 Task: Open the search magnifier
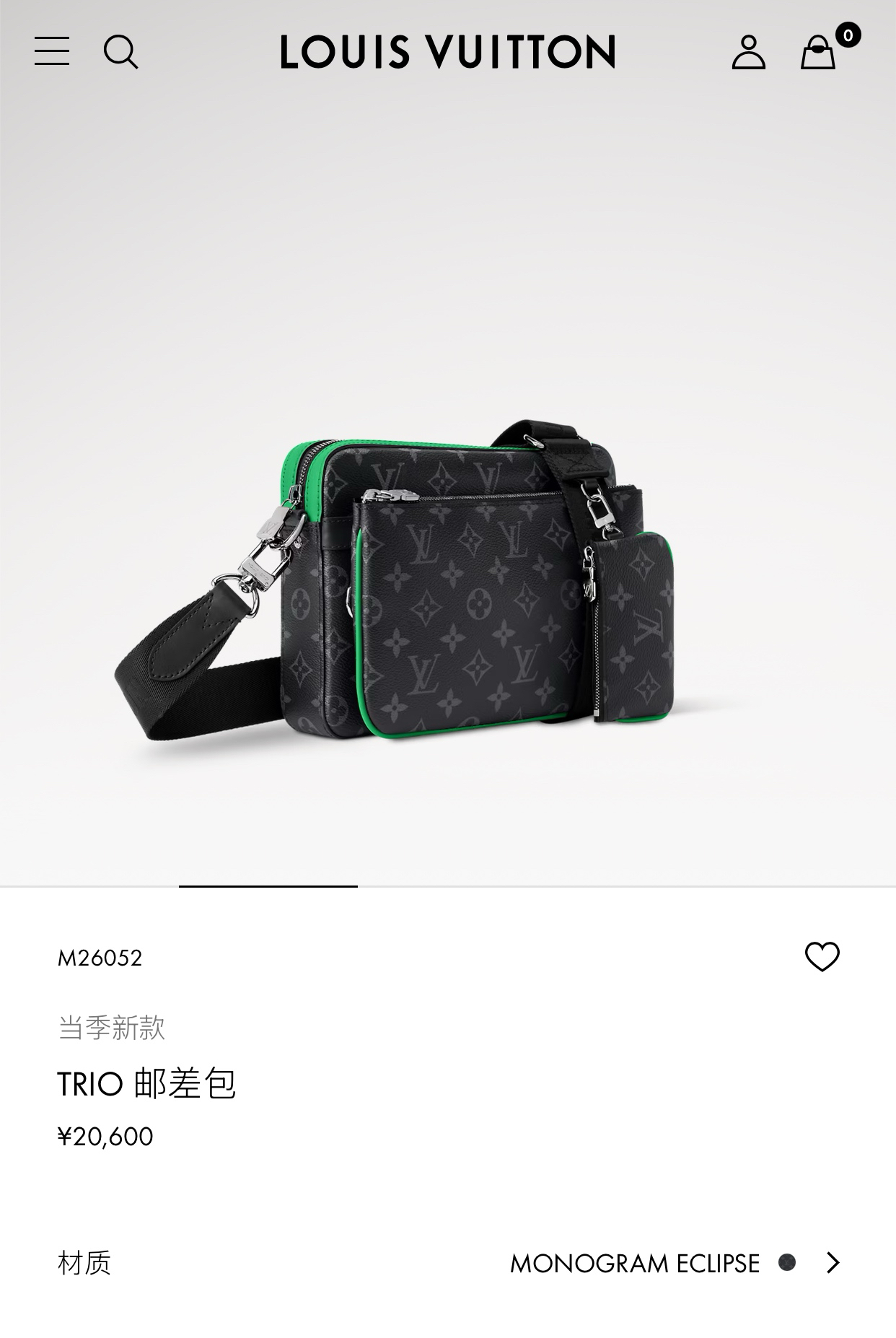120,52
